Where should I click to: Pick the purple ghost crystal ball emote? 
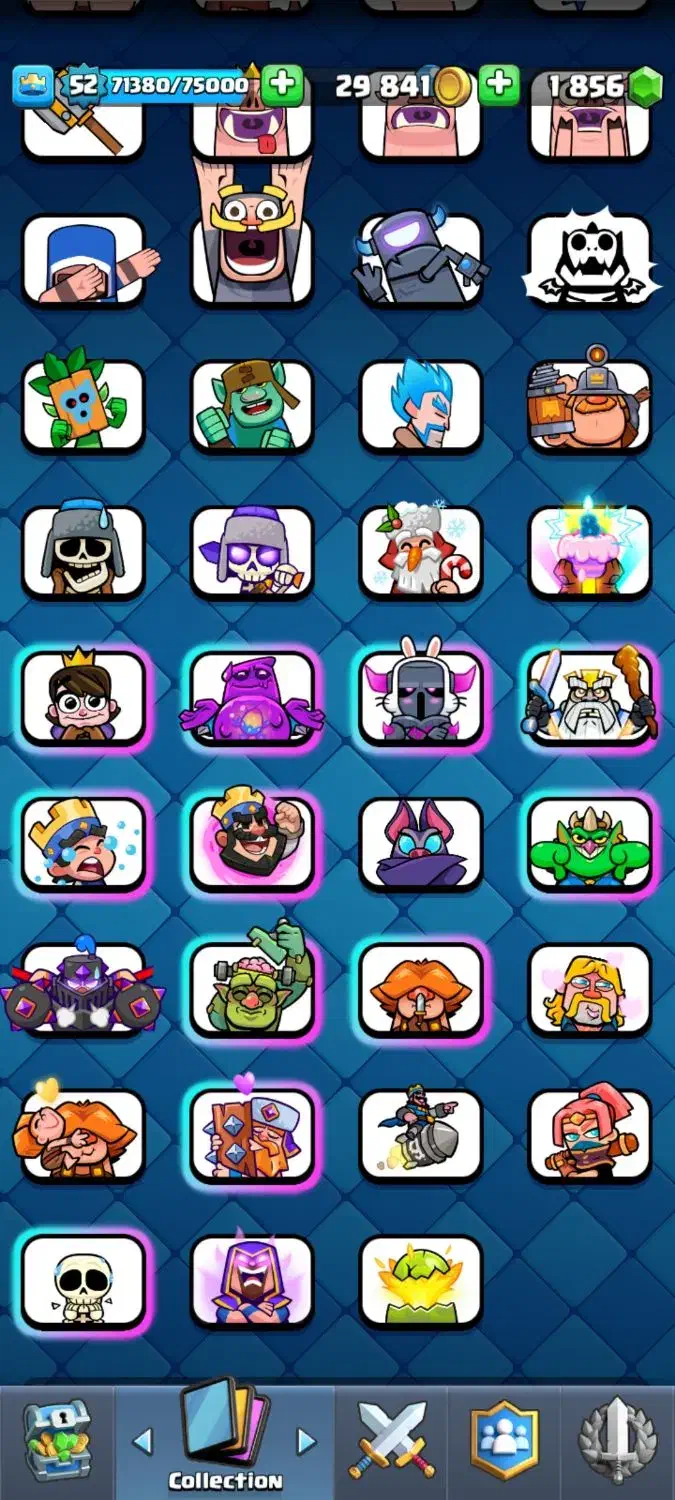[x=252, y=697]
